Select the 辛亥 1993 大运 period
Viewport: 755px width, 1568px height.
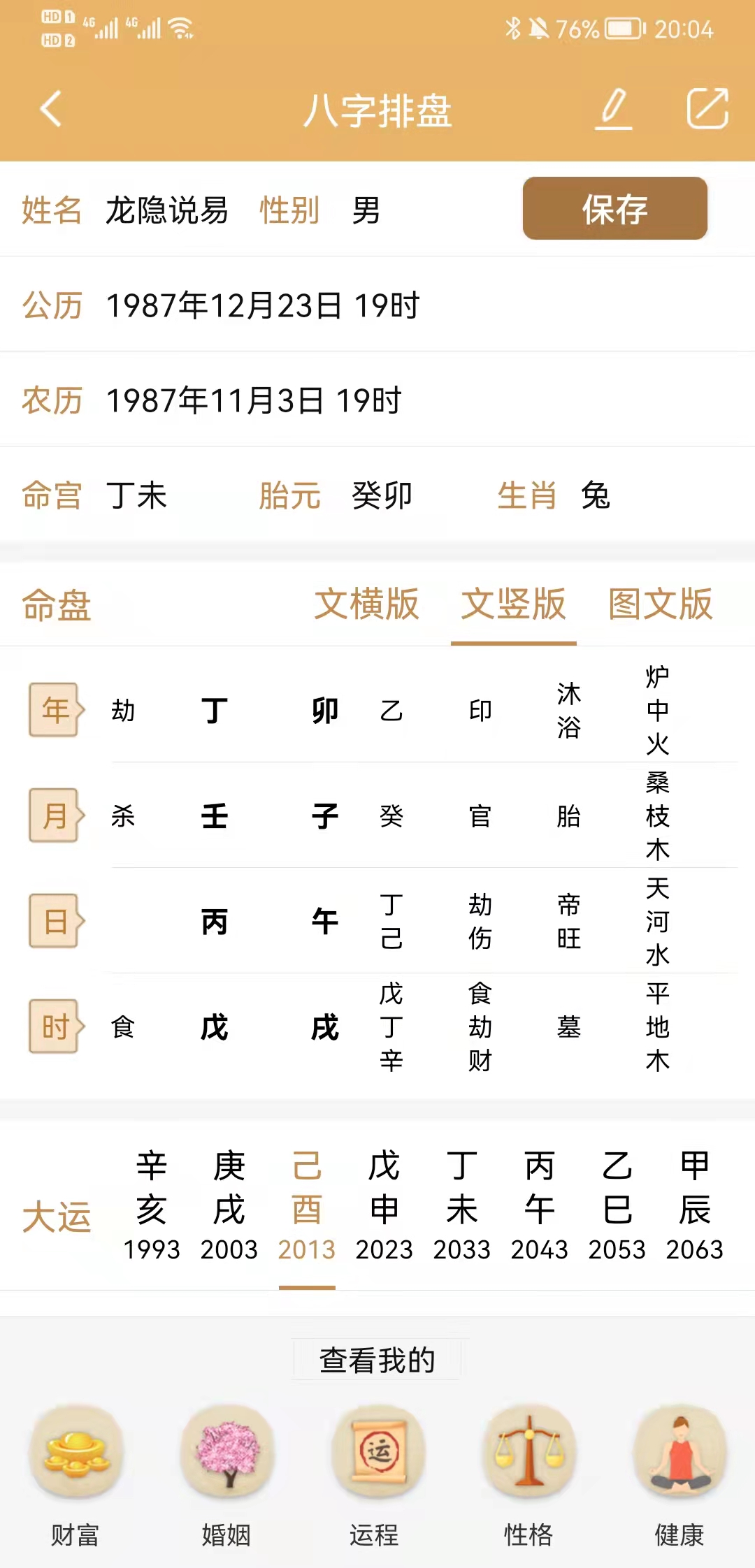tap(152, 1205)
